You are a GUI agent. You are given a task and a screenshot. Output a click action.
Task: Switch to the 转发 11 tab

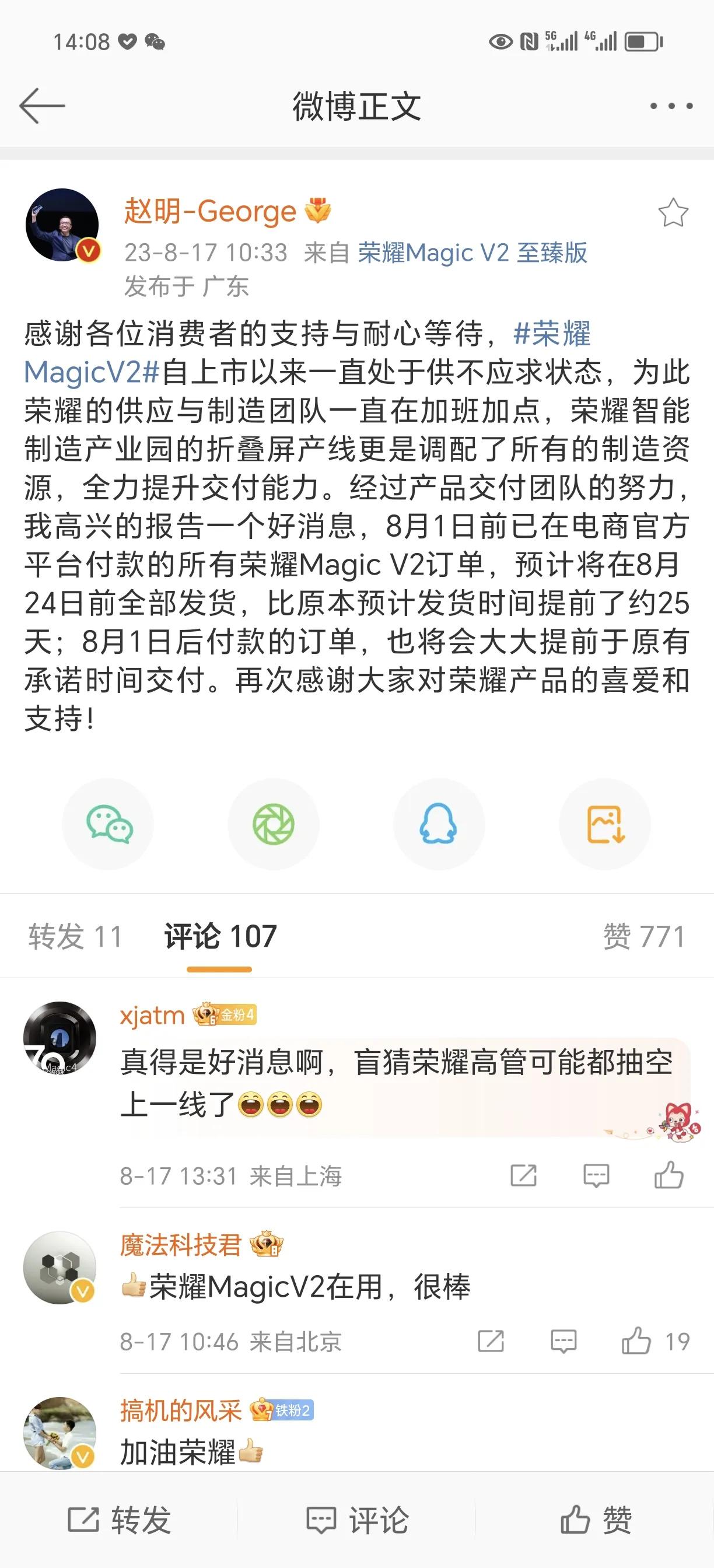74,936
